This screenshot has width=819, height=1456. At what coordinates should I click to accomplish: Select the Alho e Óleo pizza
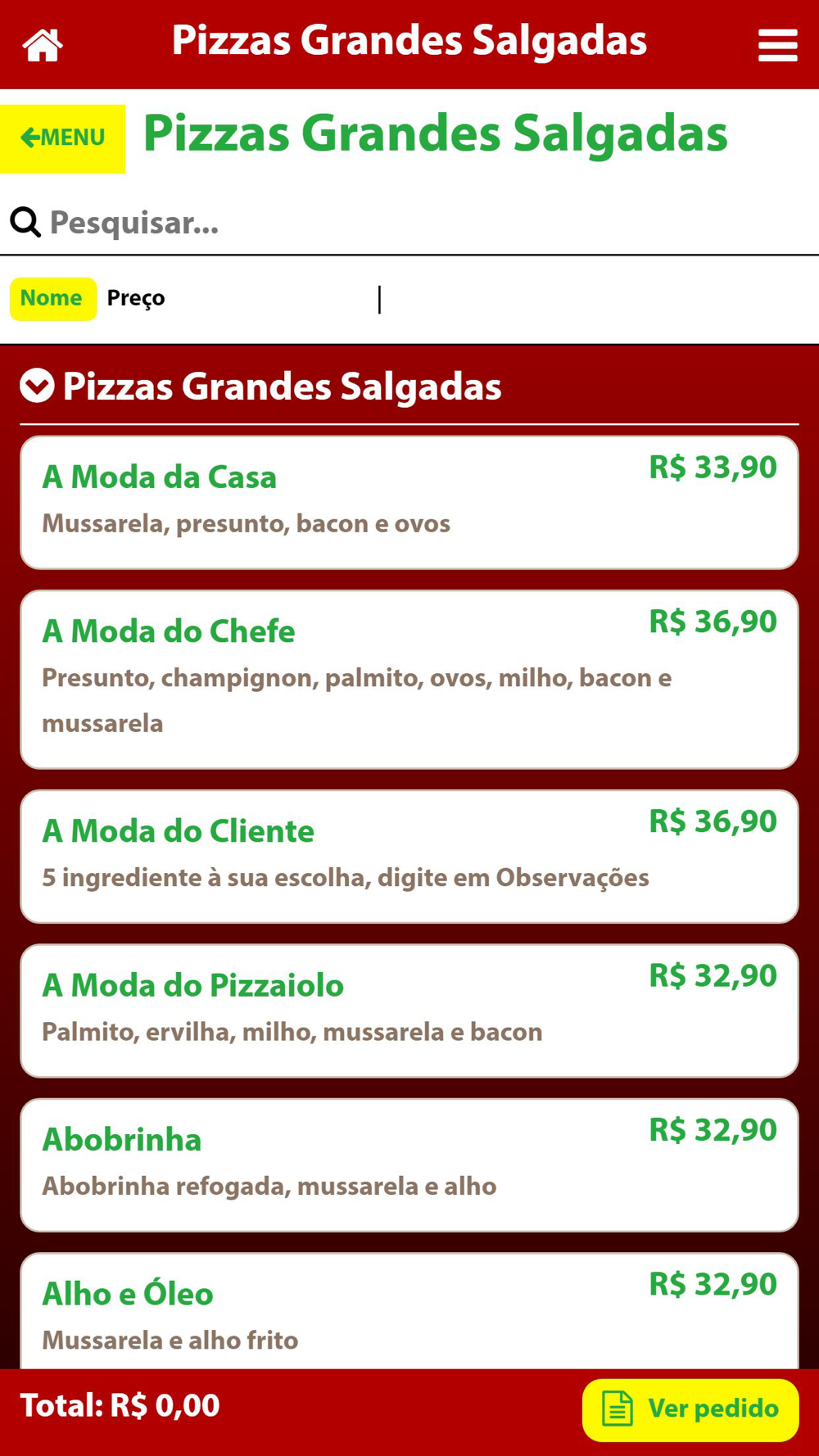(x=409, y=1310)
